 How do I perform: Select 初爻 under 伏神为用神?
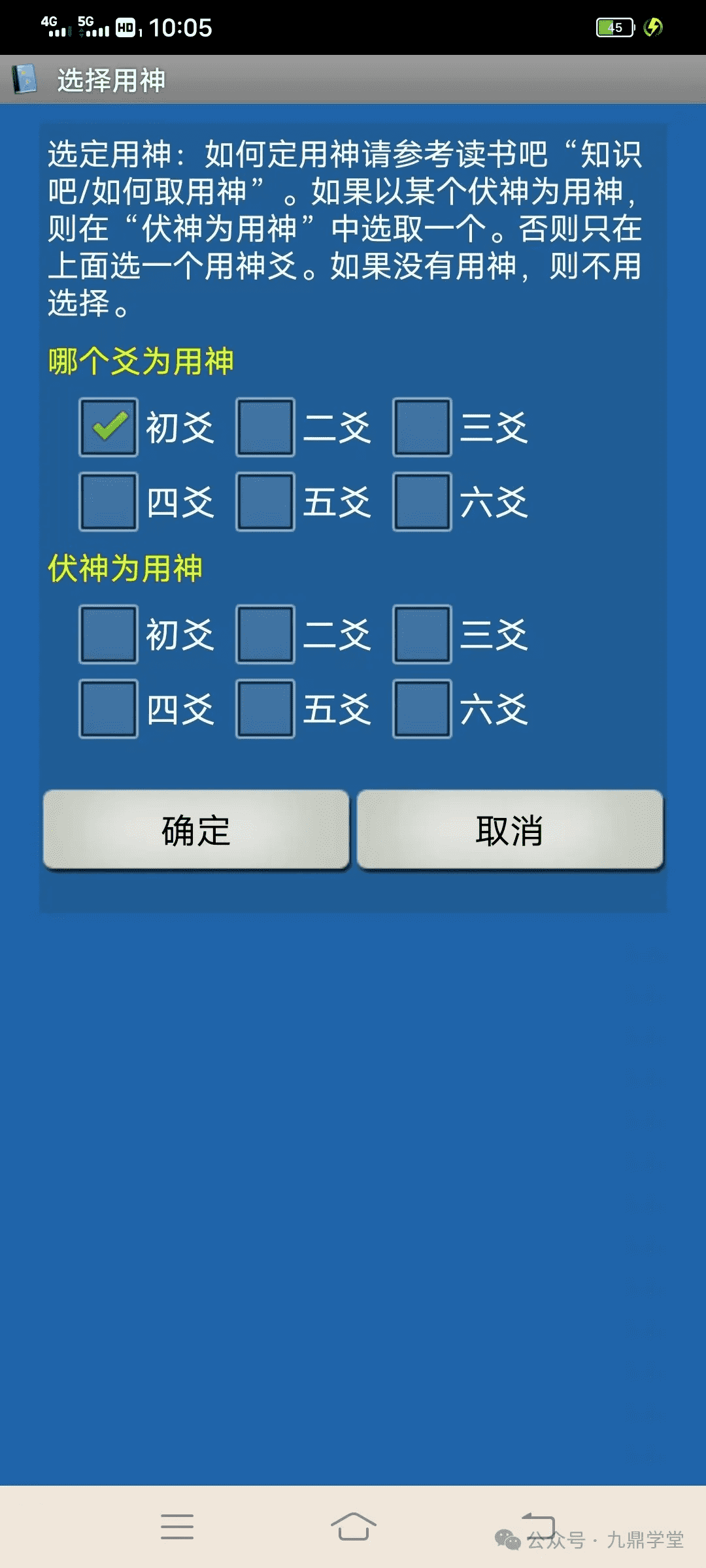[x=109, y=634]
